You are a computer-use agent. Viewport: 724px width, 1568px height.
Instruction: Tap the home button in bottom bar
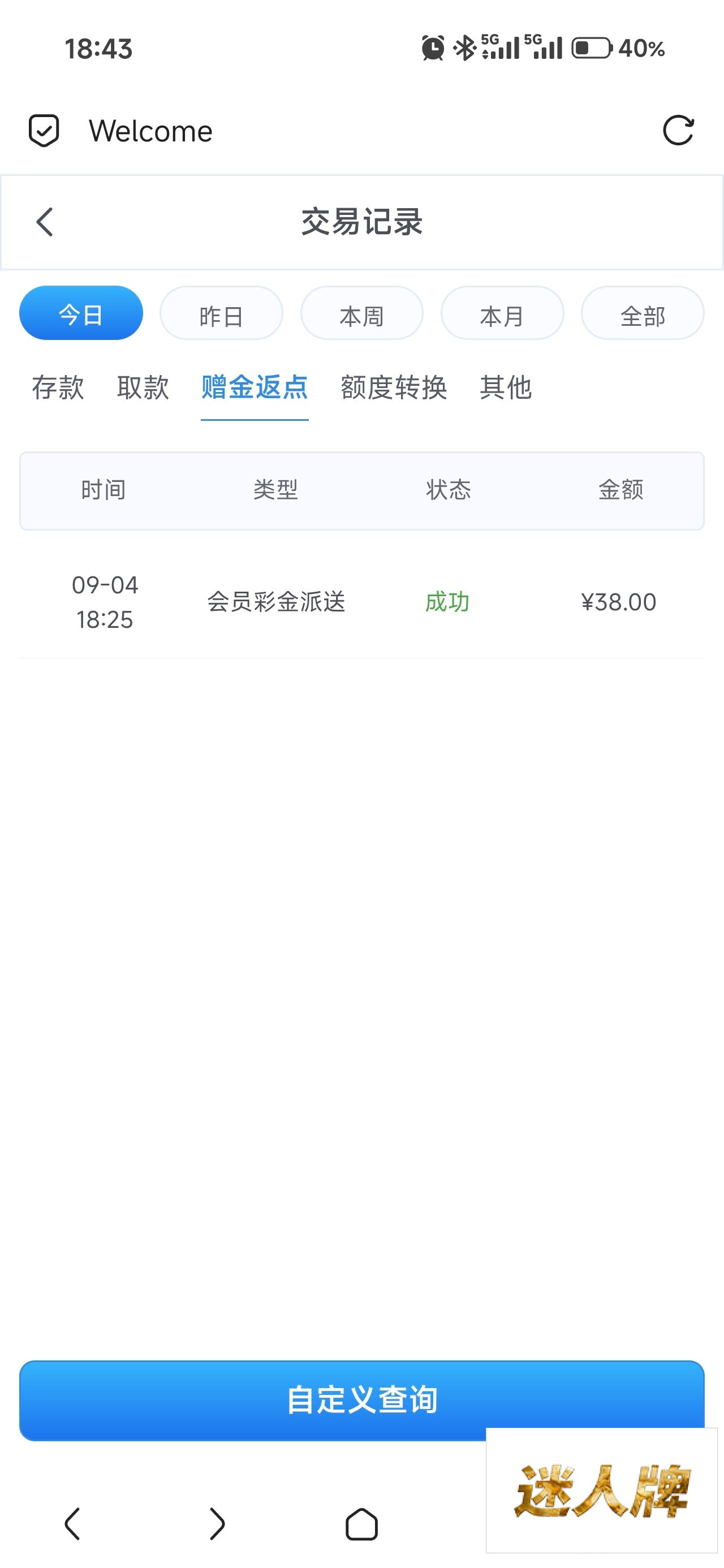pyautogui.click(x=361, y=1524)
